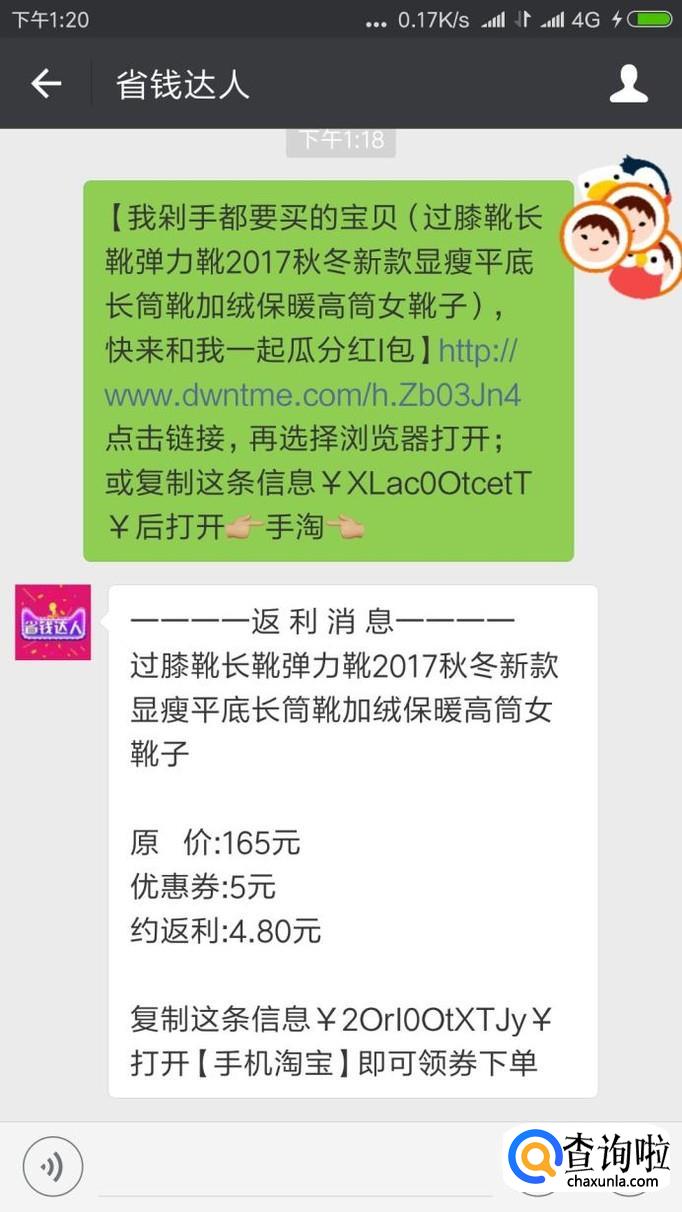
Task: Tap the 省钱达人 account avatar
Action: [53, 622]
